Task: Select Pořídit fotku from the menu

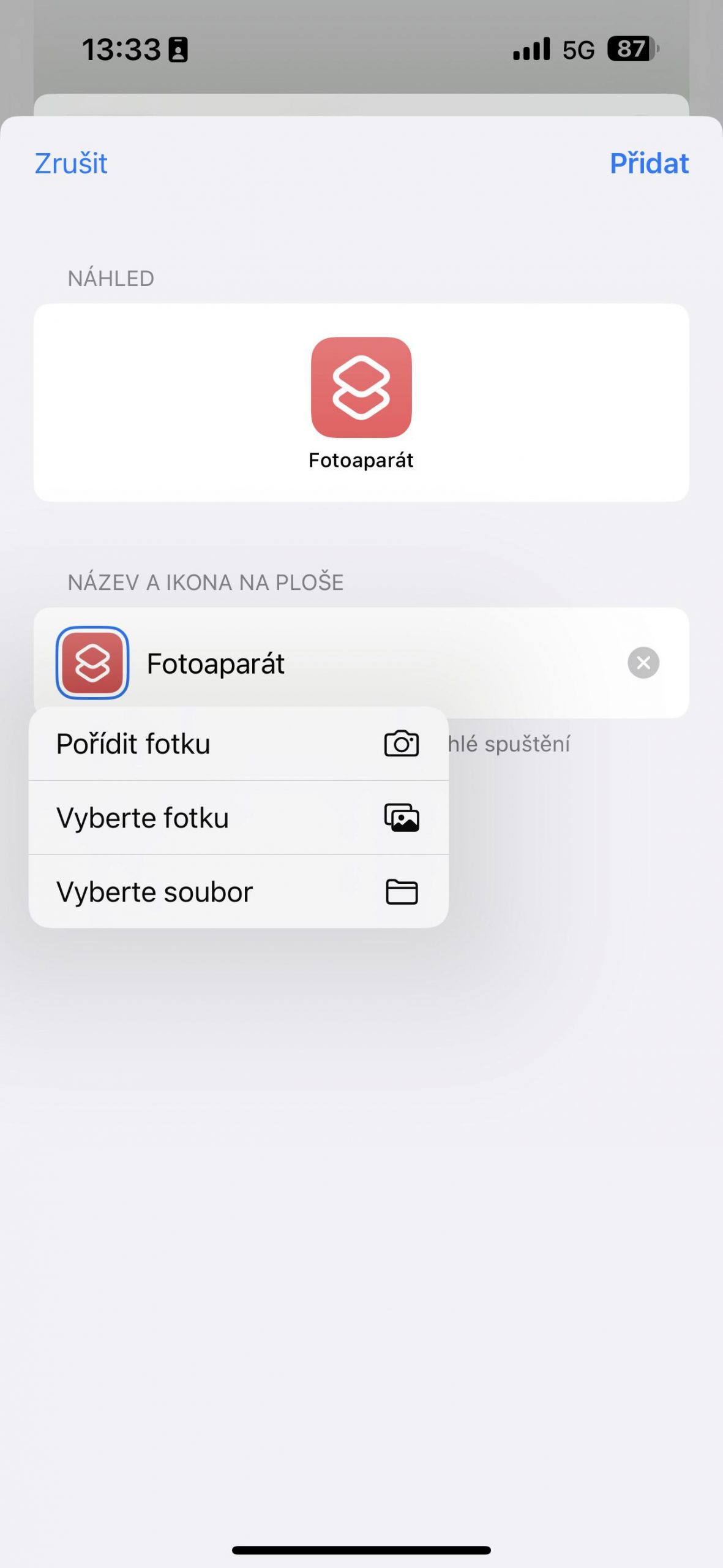Action: 239,744
